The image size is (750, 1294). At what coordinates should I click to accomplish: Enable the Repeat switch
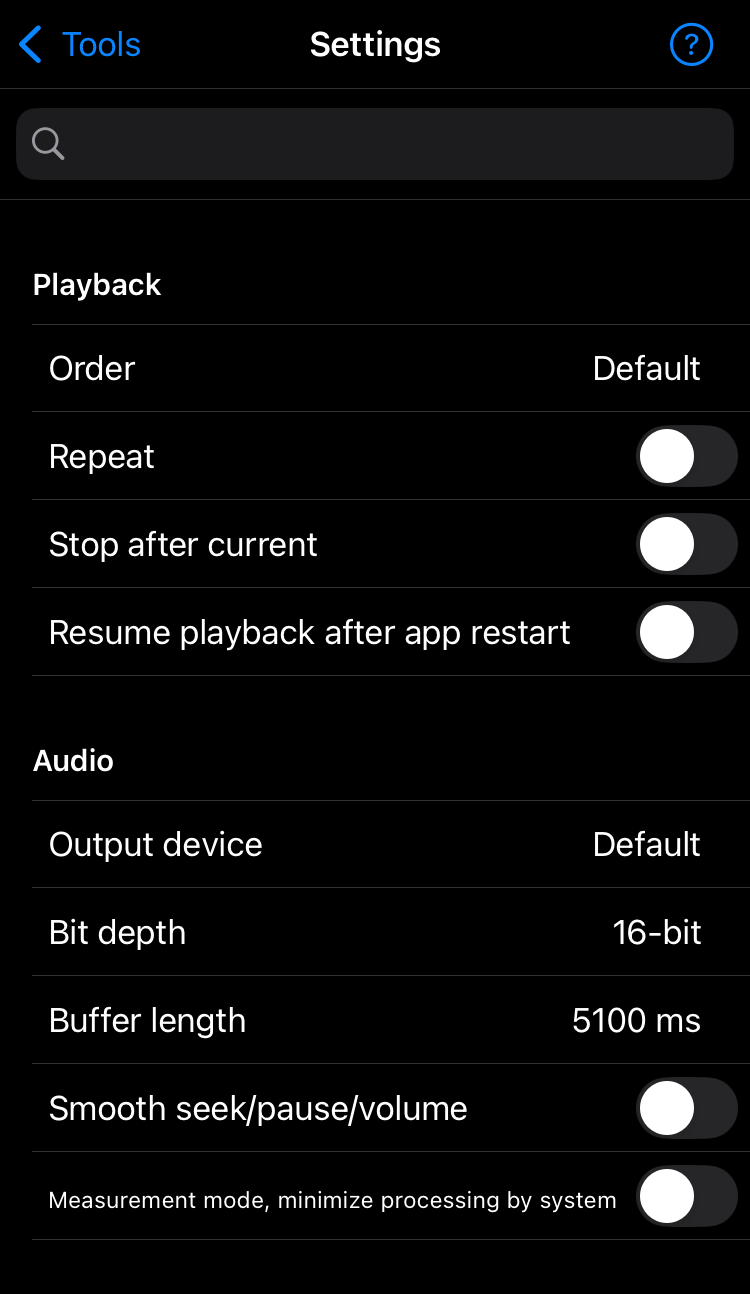(x=686, y=456)
